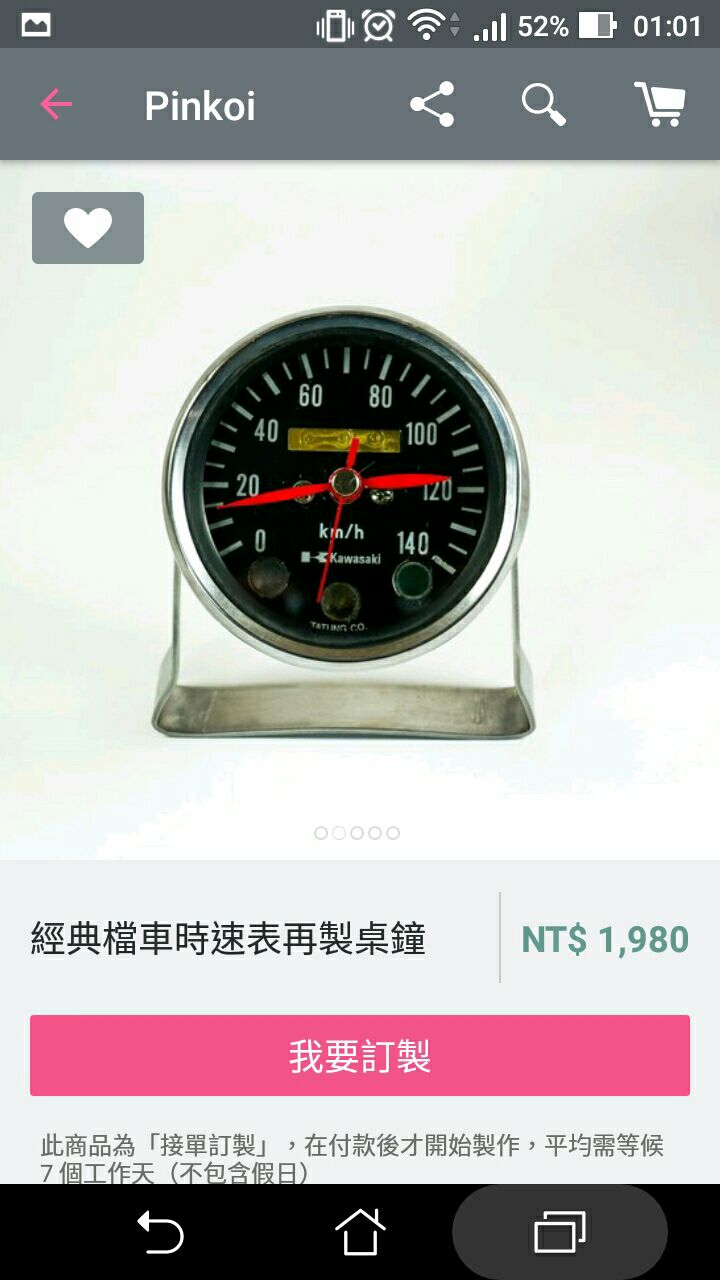
Task: Open the recent apps button
Action: pos(560,1232)
